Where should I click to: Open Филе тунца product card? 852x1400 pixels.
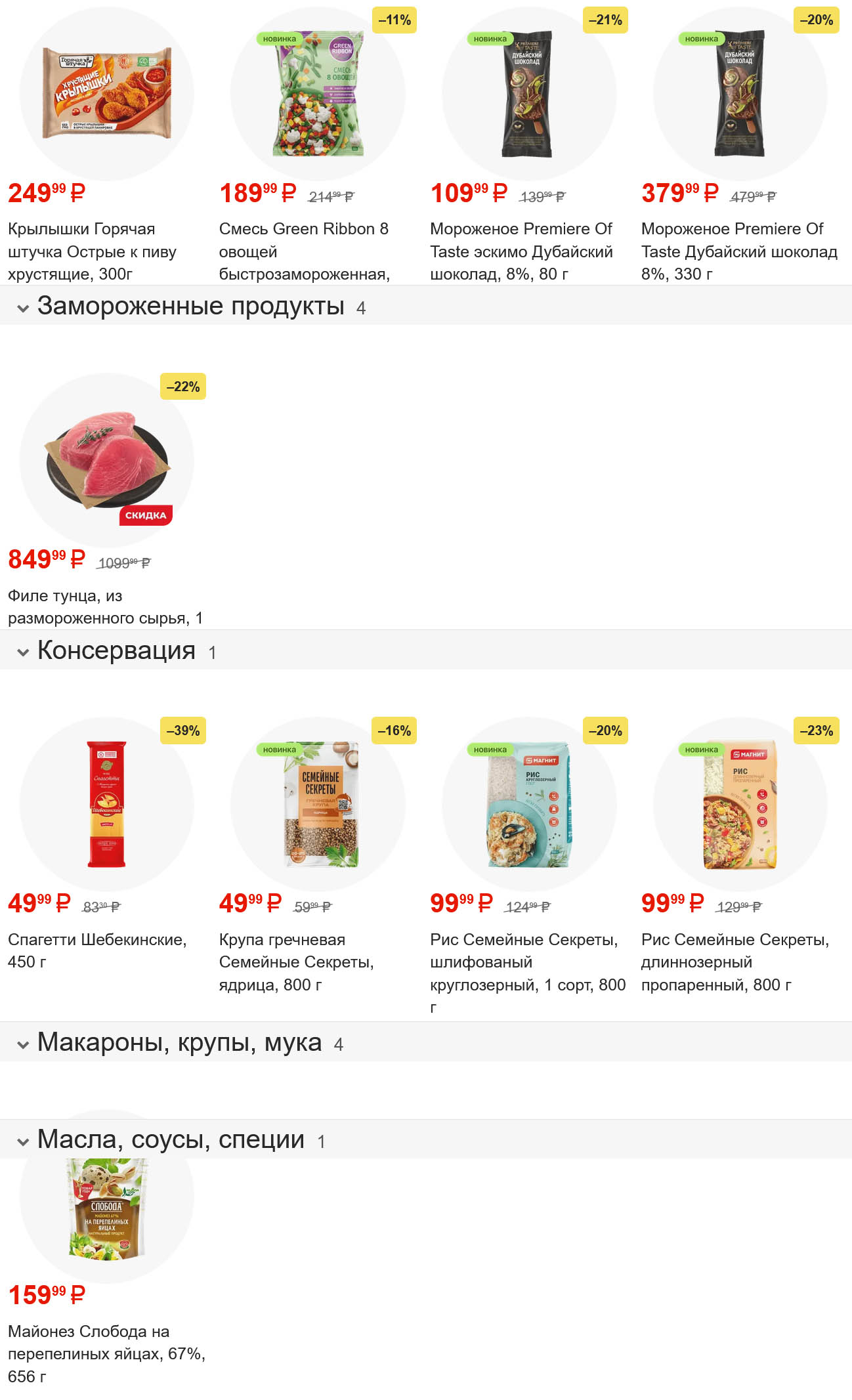point(106,460)
